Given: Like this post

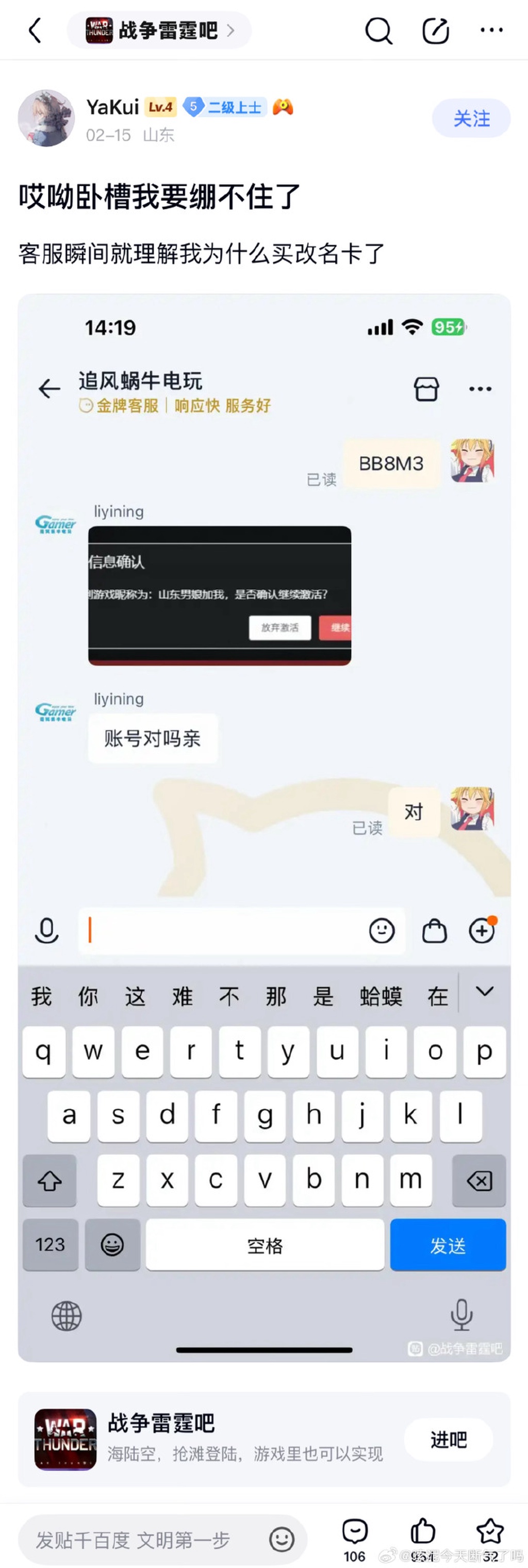Looking at the screenshot, I should 423,1538.
